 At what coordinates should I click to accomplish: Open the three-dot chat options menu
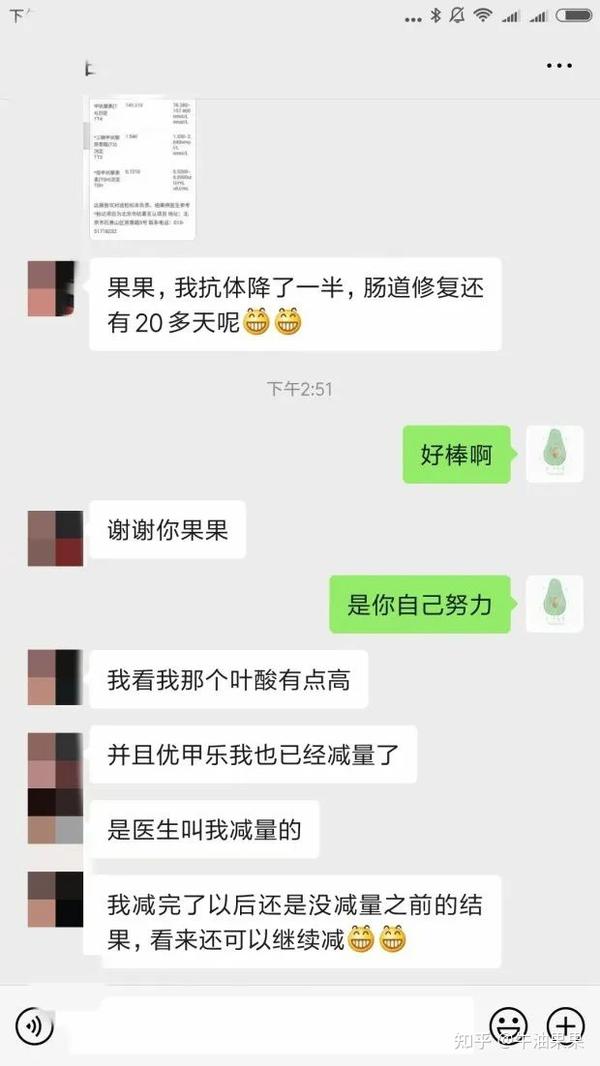559,66
